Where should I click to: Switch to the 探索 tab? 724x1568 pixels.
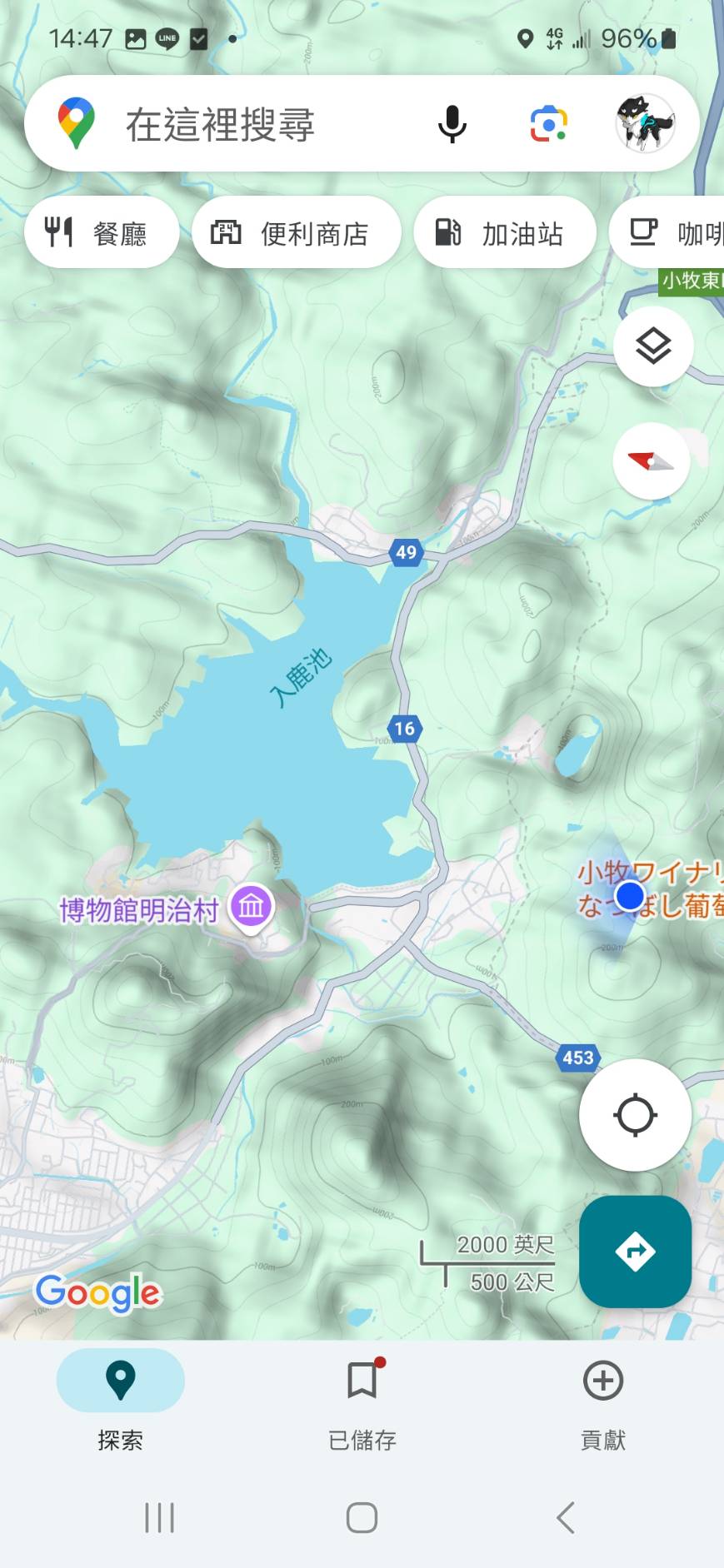tap(121, 1401)
